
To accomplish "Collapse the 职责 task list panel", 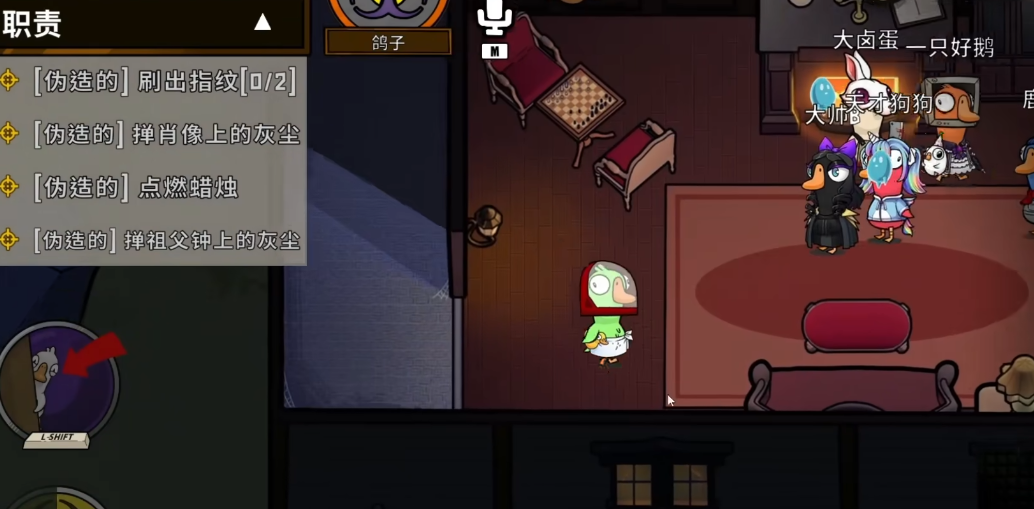I will [262, 22].
